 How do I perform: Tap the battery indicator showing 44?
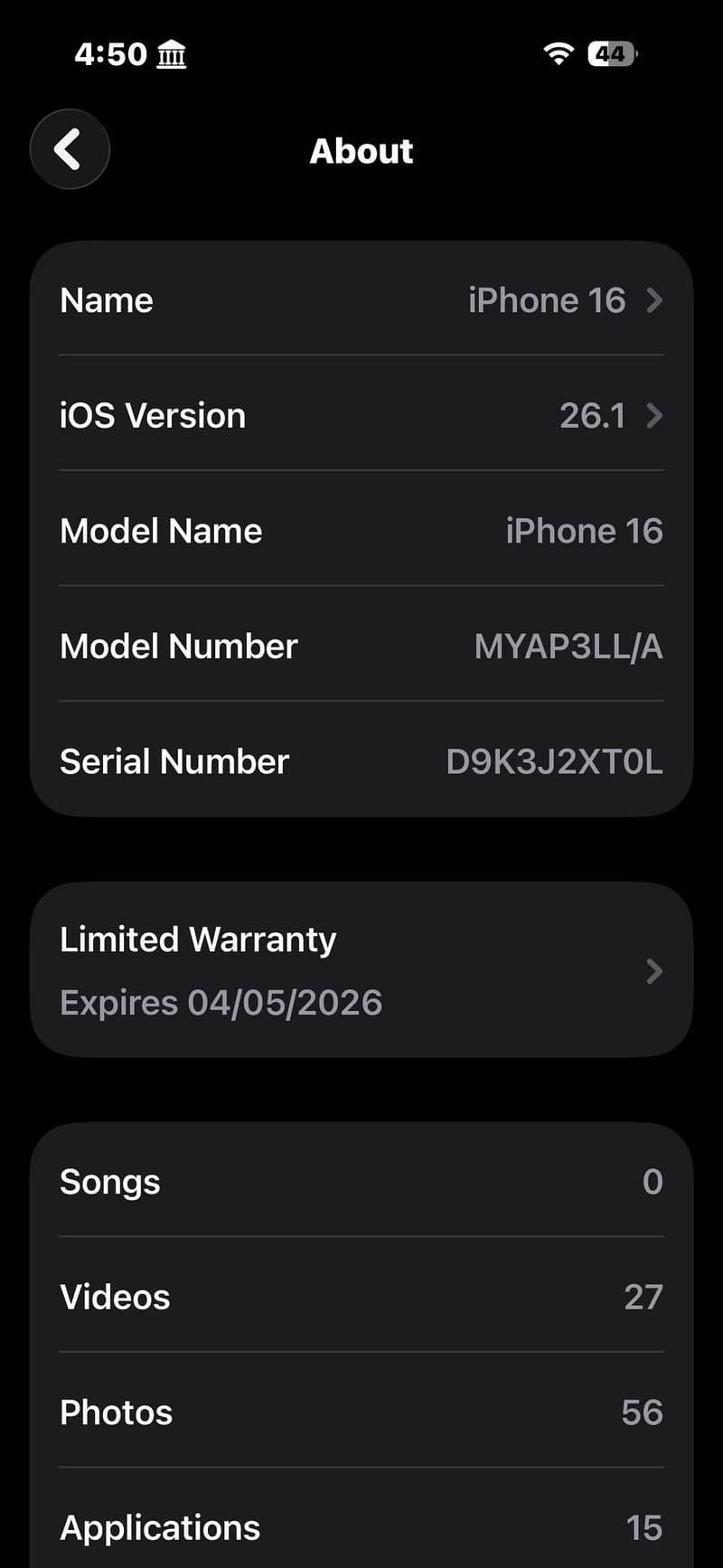611,53
